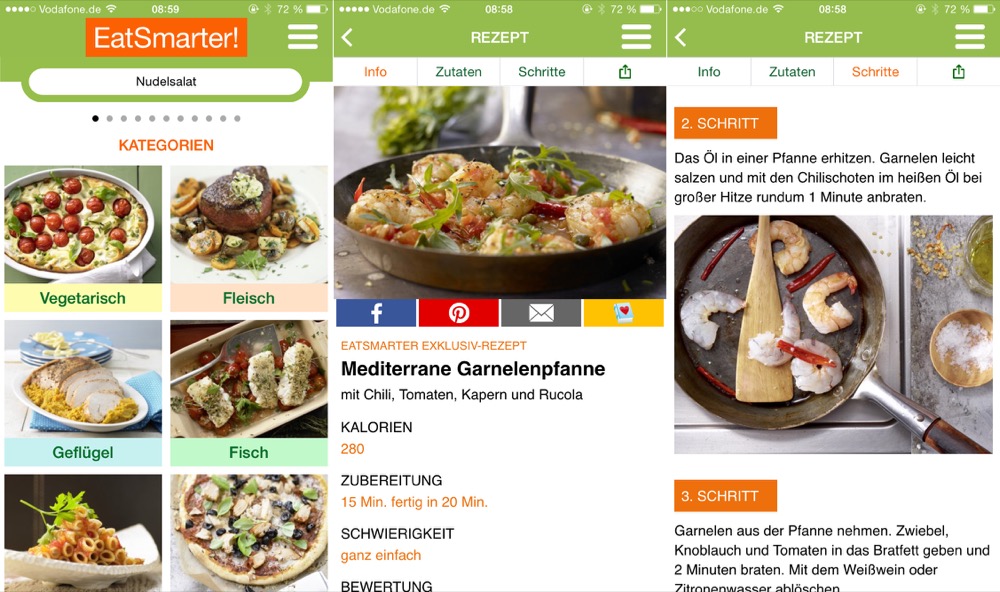
Task: Tap the Nudelsalat suggestion pill
Action: tap(166, 82)
